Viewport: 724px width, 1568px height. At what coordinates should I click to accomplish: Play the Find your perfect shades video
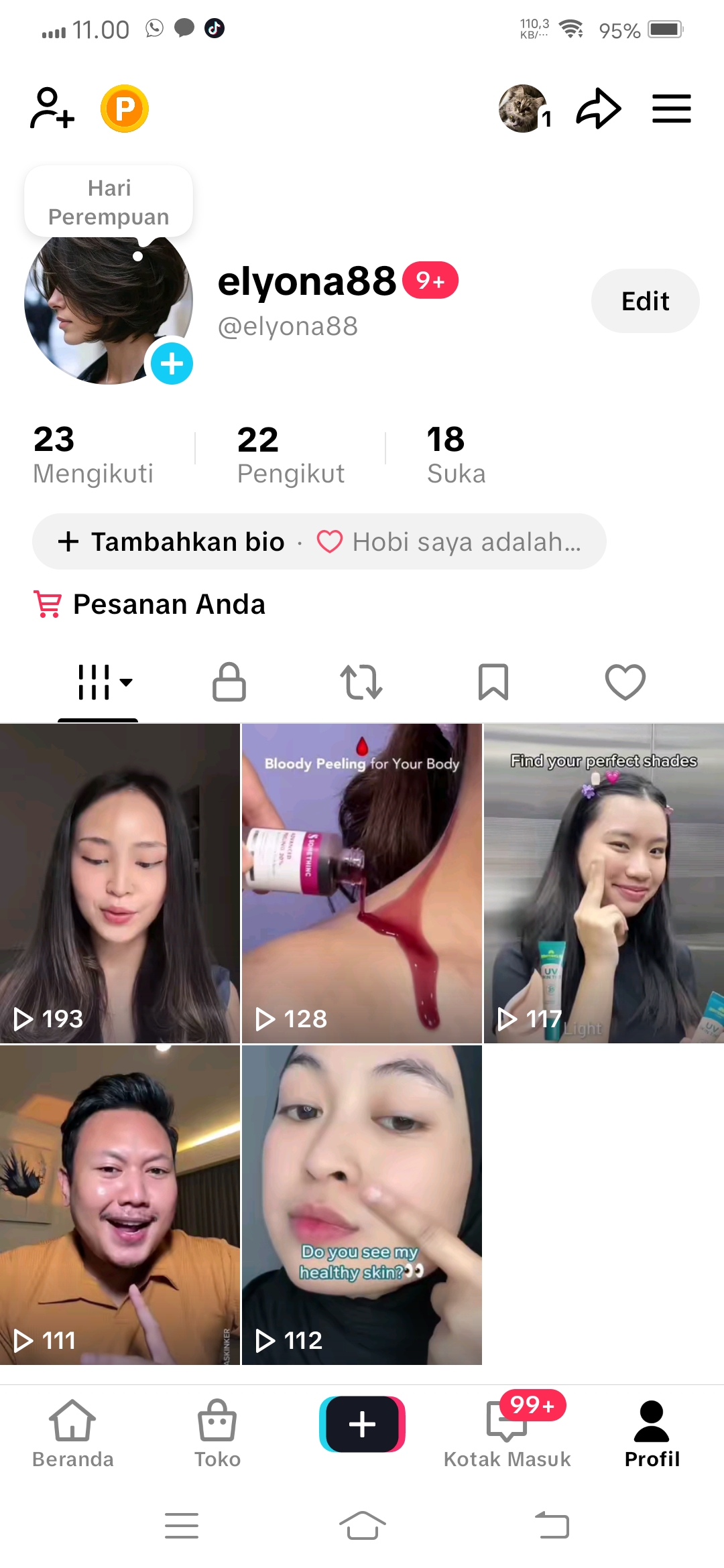click(603, 883)
